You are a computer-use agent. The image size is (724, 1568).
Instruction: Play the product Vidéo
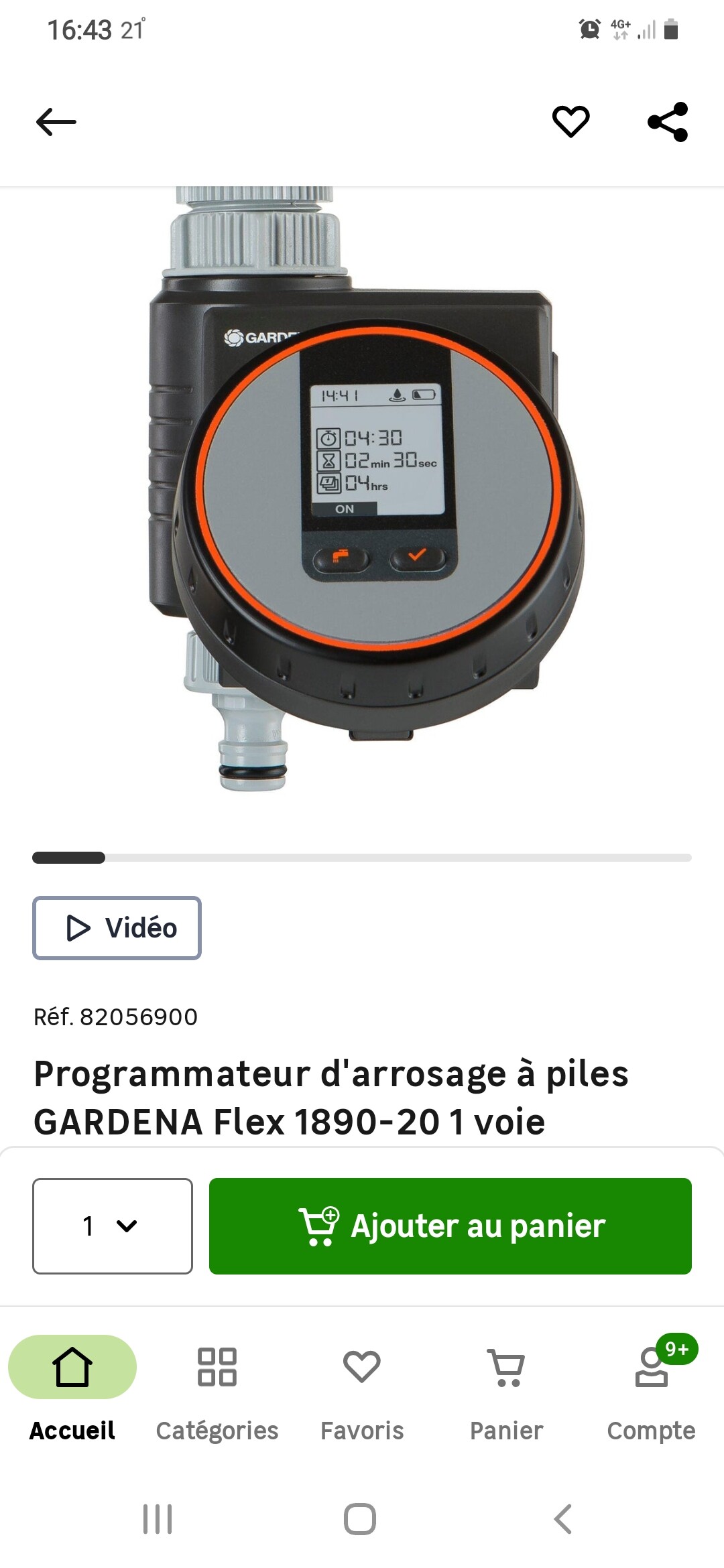point(117,928)
